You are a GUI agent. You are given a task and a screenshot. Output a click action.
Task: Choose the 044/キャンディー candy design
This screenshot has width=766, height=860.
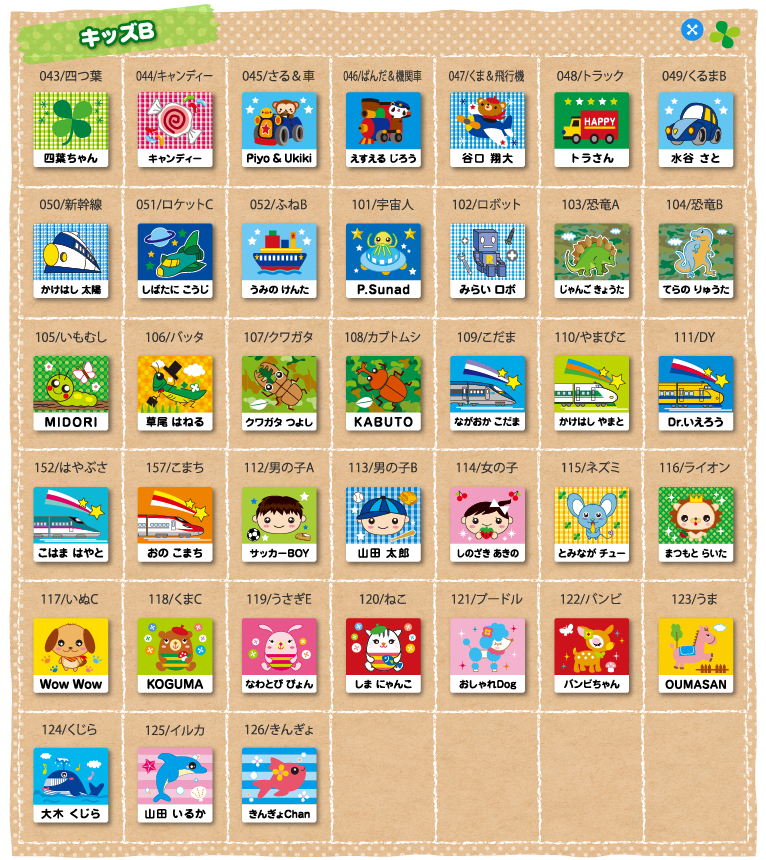(x=175, y=129)
